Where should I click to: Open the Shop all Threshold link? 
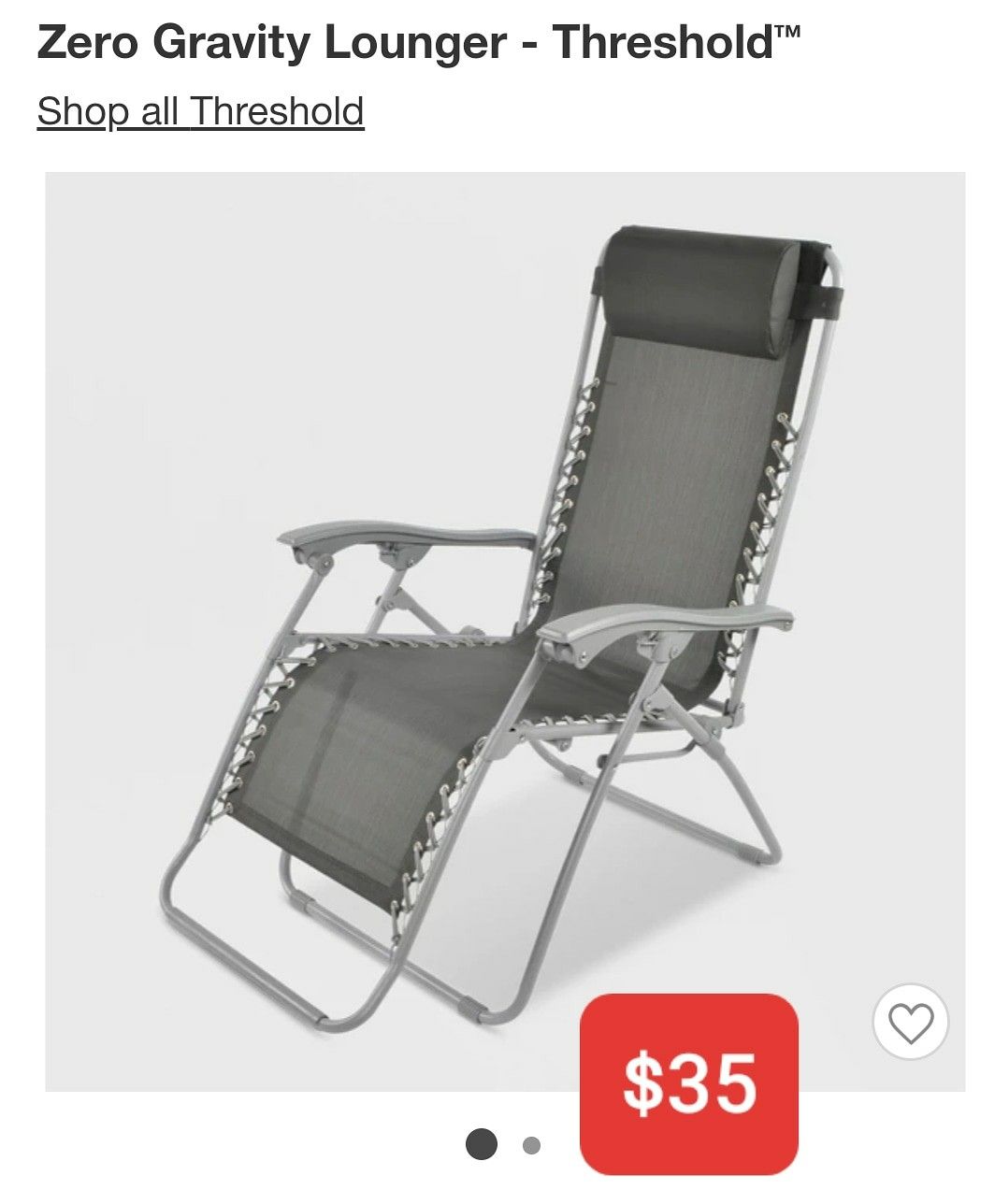pos(200,111)
